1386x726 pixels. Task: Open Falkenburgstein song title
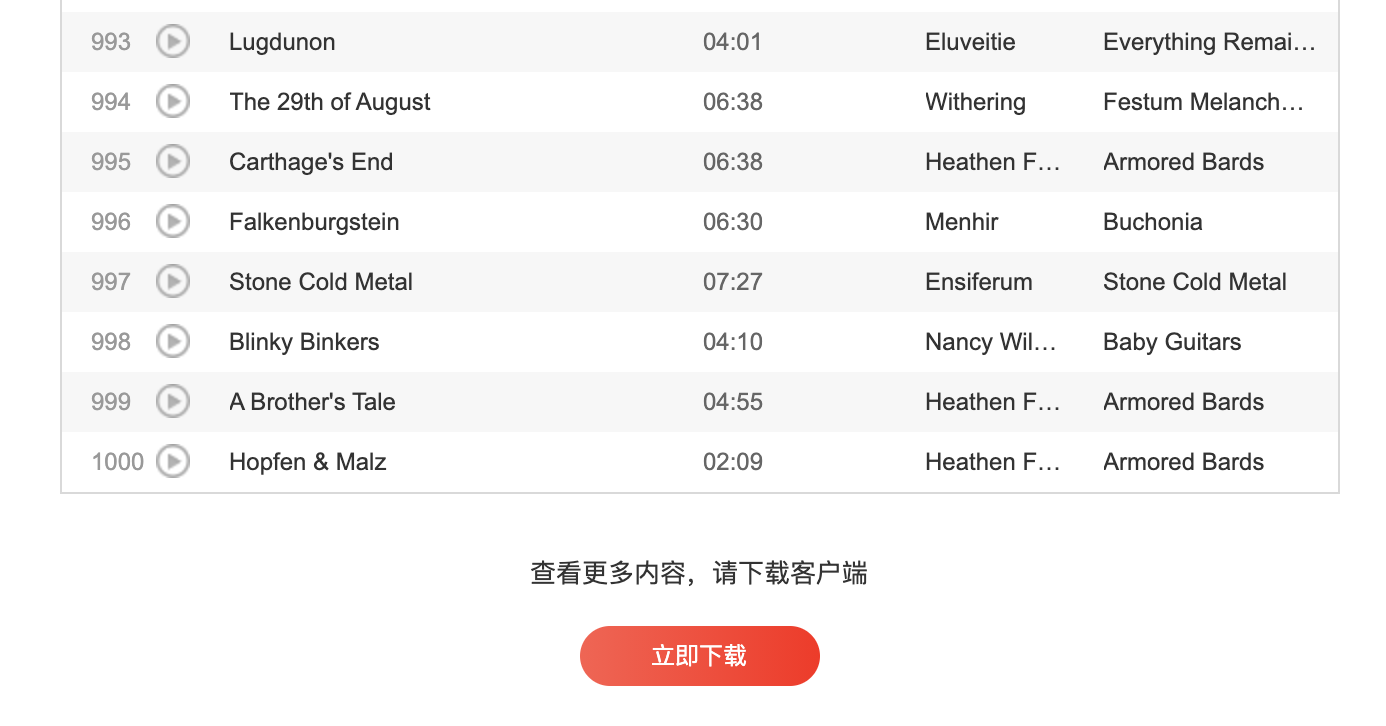click(314, 222)
